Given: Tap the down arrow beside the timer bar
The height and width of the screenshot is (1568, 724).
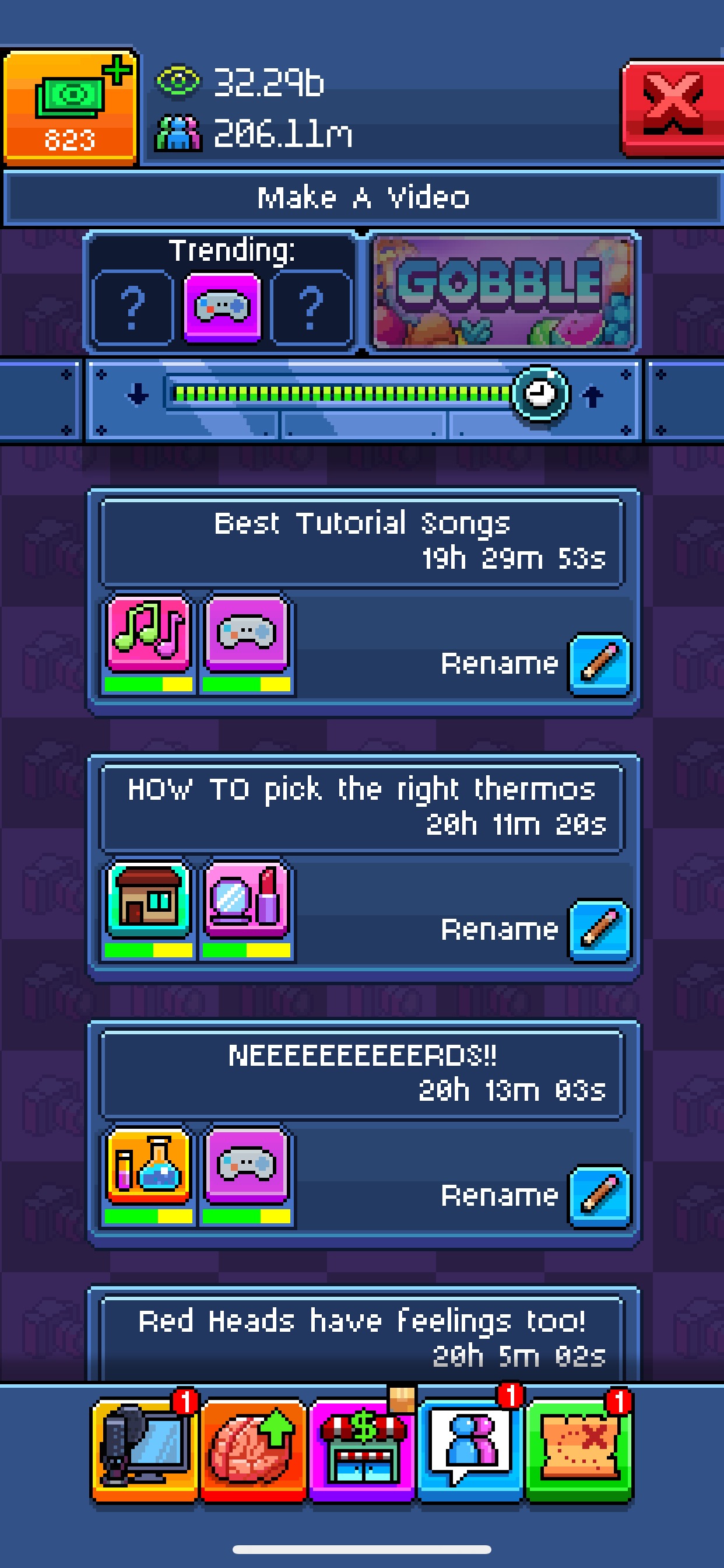Looking at the screenshot, I should tap(138, 395).
